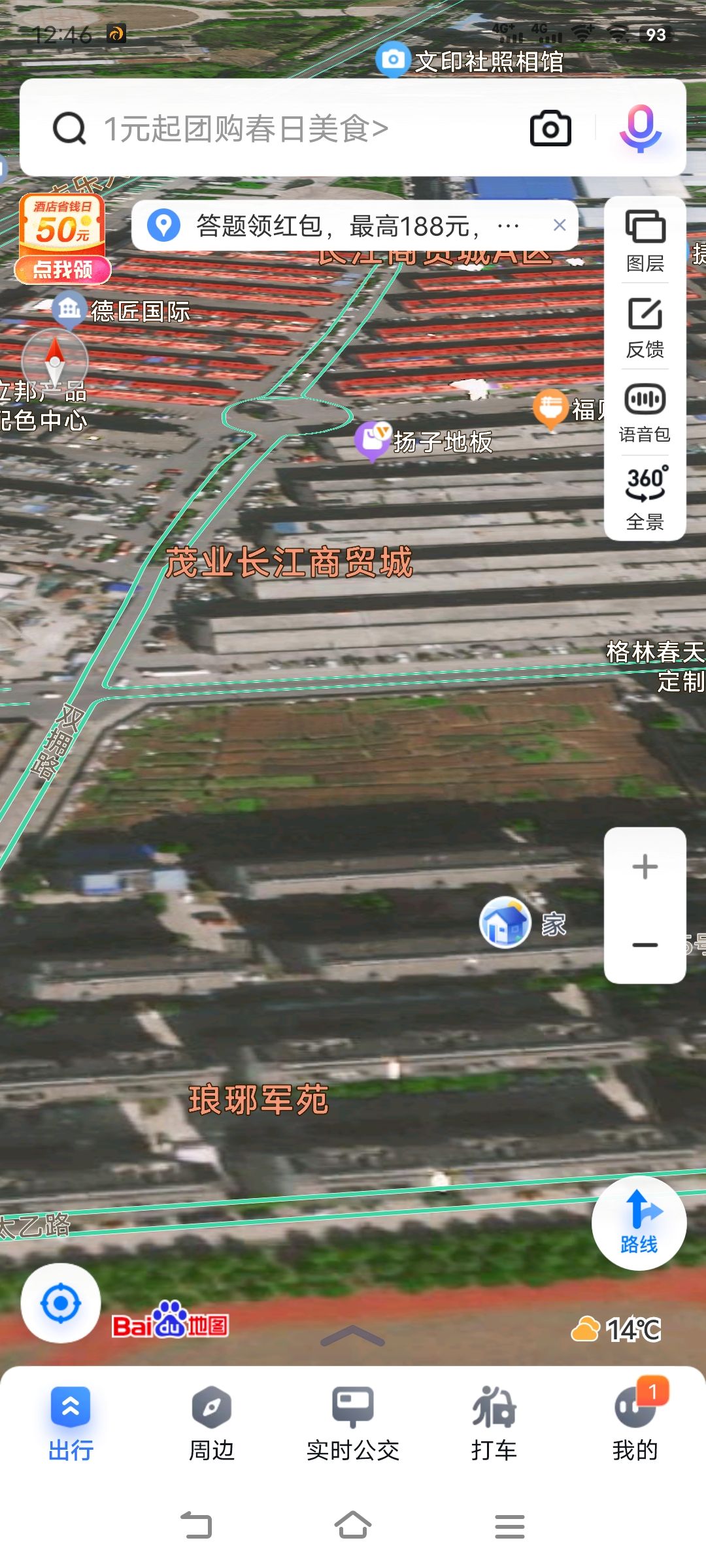Claim the 50元 hotel coupon
This screenshot has width=706, height=1568.
point(63,239)
